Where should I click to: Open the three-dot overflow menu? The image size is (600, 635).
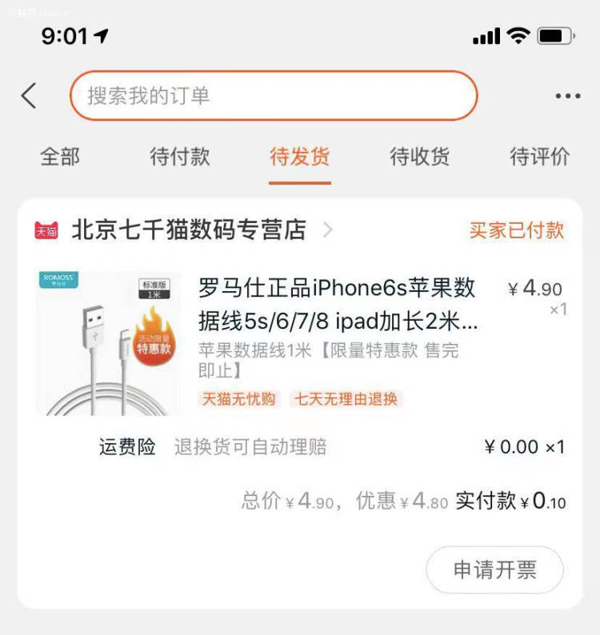[x=567, y=97]
